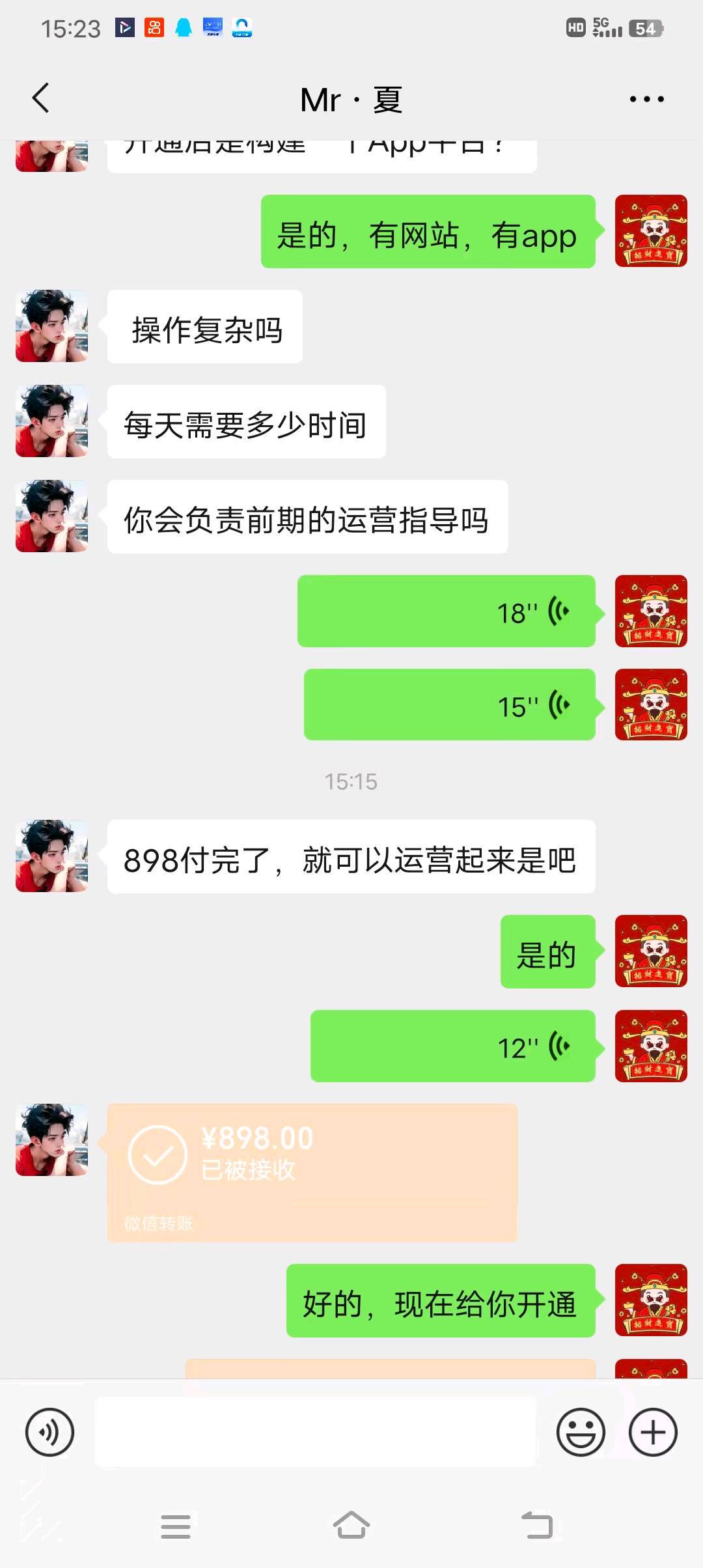Play the 15-second voice message

[449, 705]
